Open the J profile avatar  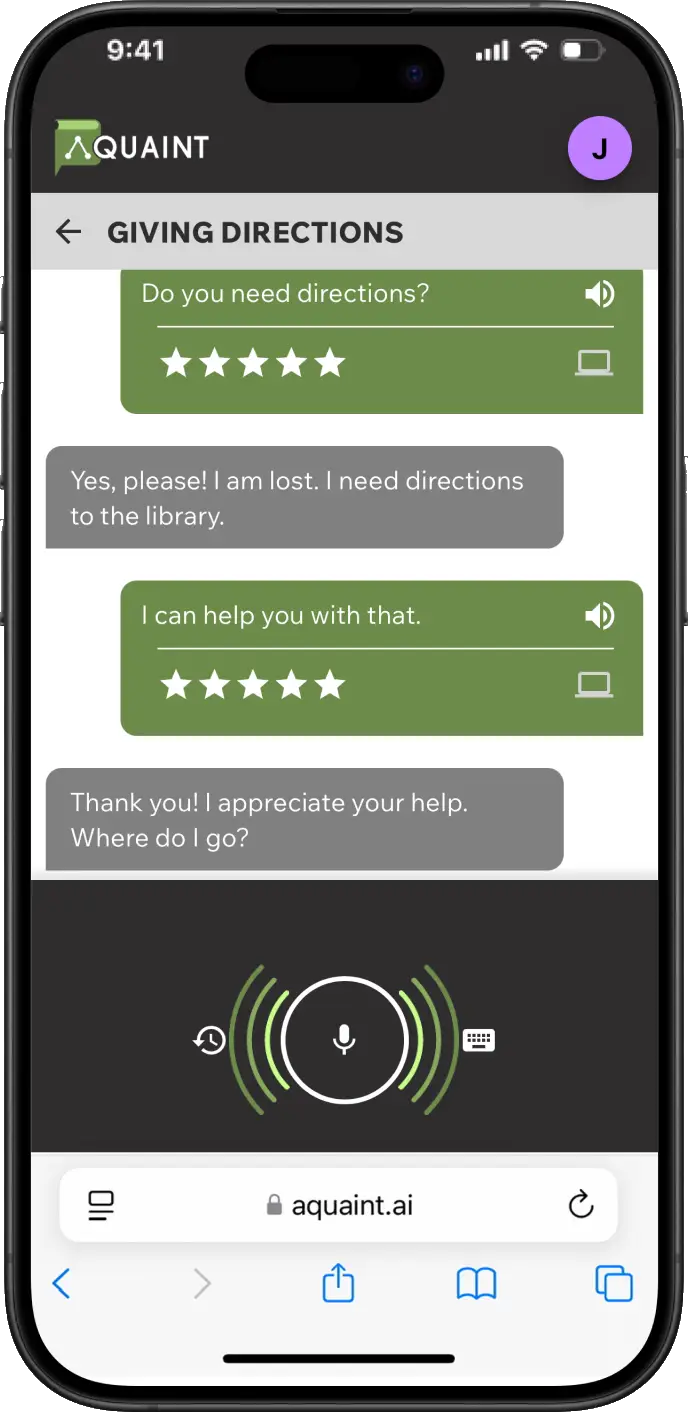pyautogui.click(x=599, y=149)
